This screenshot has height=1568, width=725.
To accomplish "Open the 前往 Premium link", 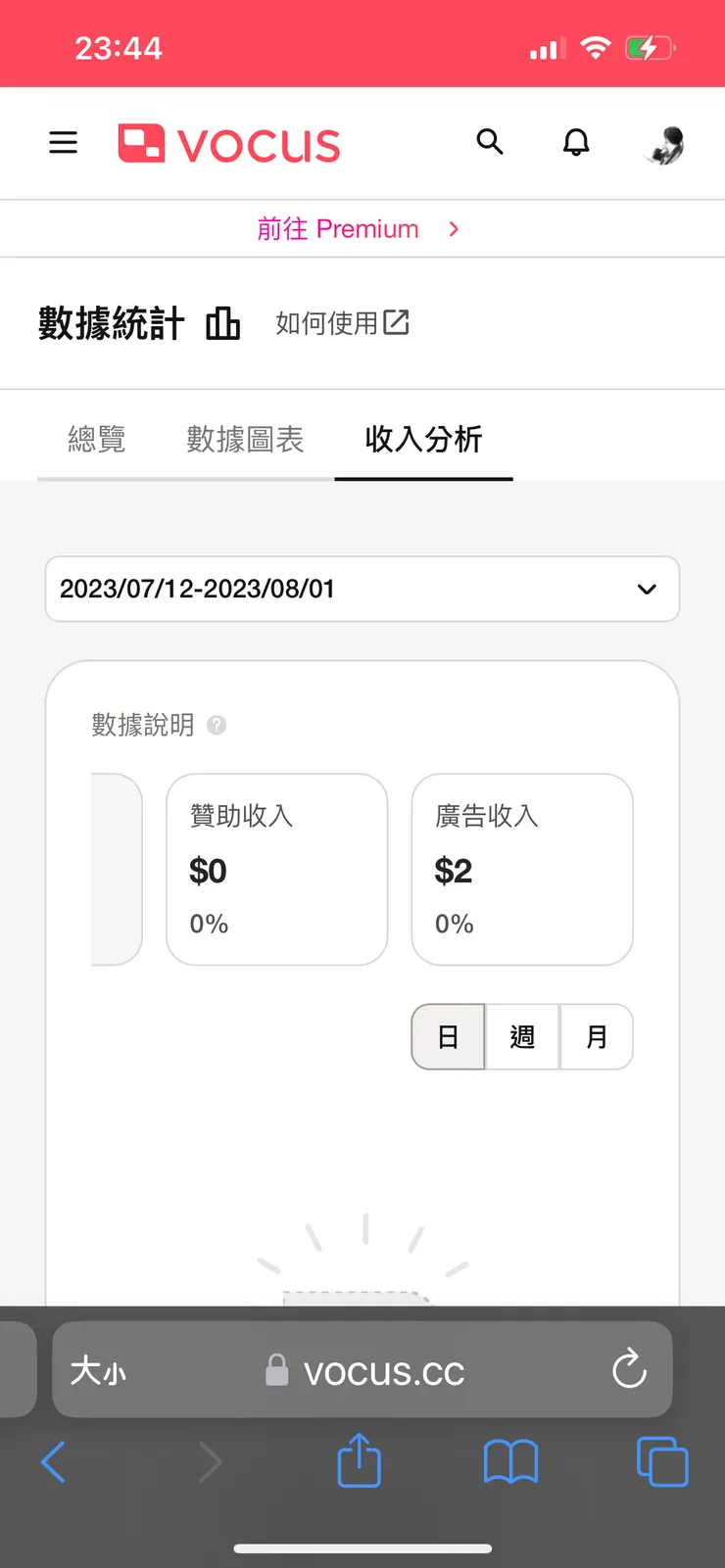I will click(337, 228).
